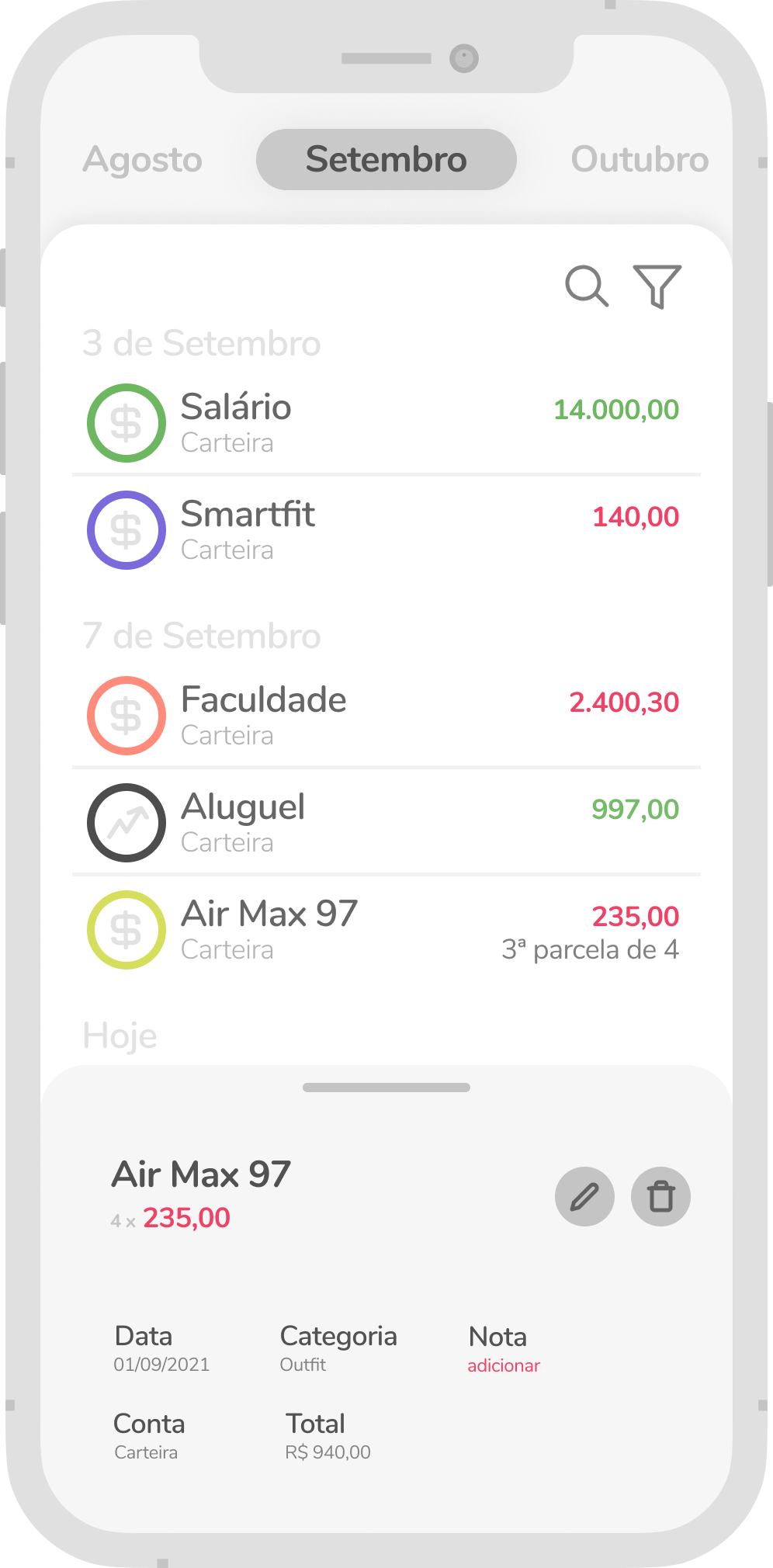Open the Faculdade expense
The image size is (773, 1568).
click(x=386, y=716)
